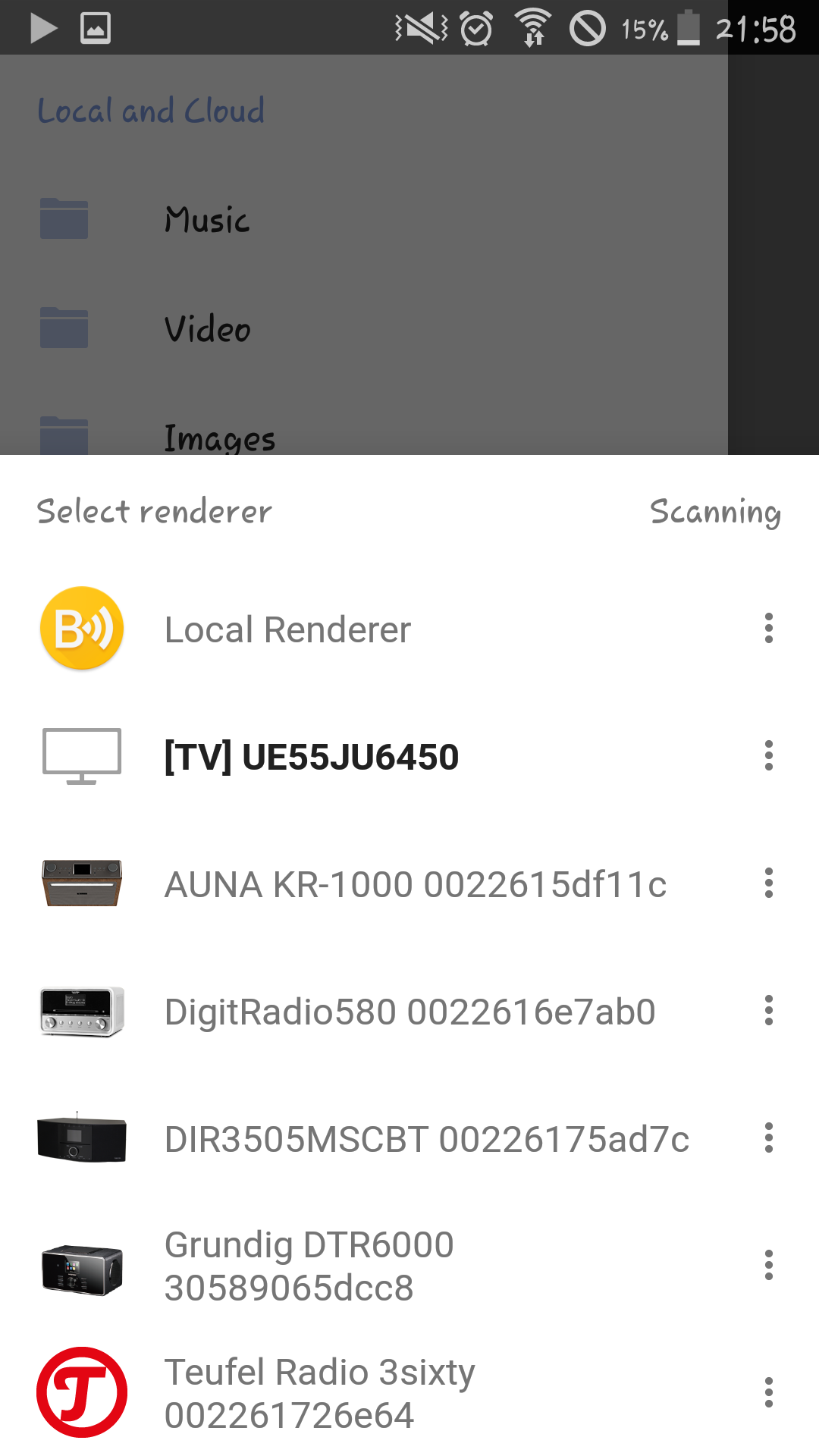Open overflow menu for [TV] UE55JU6450

[x=769, y=756]
